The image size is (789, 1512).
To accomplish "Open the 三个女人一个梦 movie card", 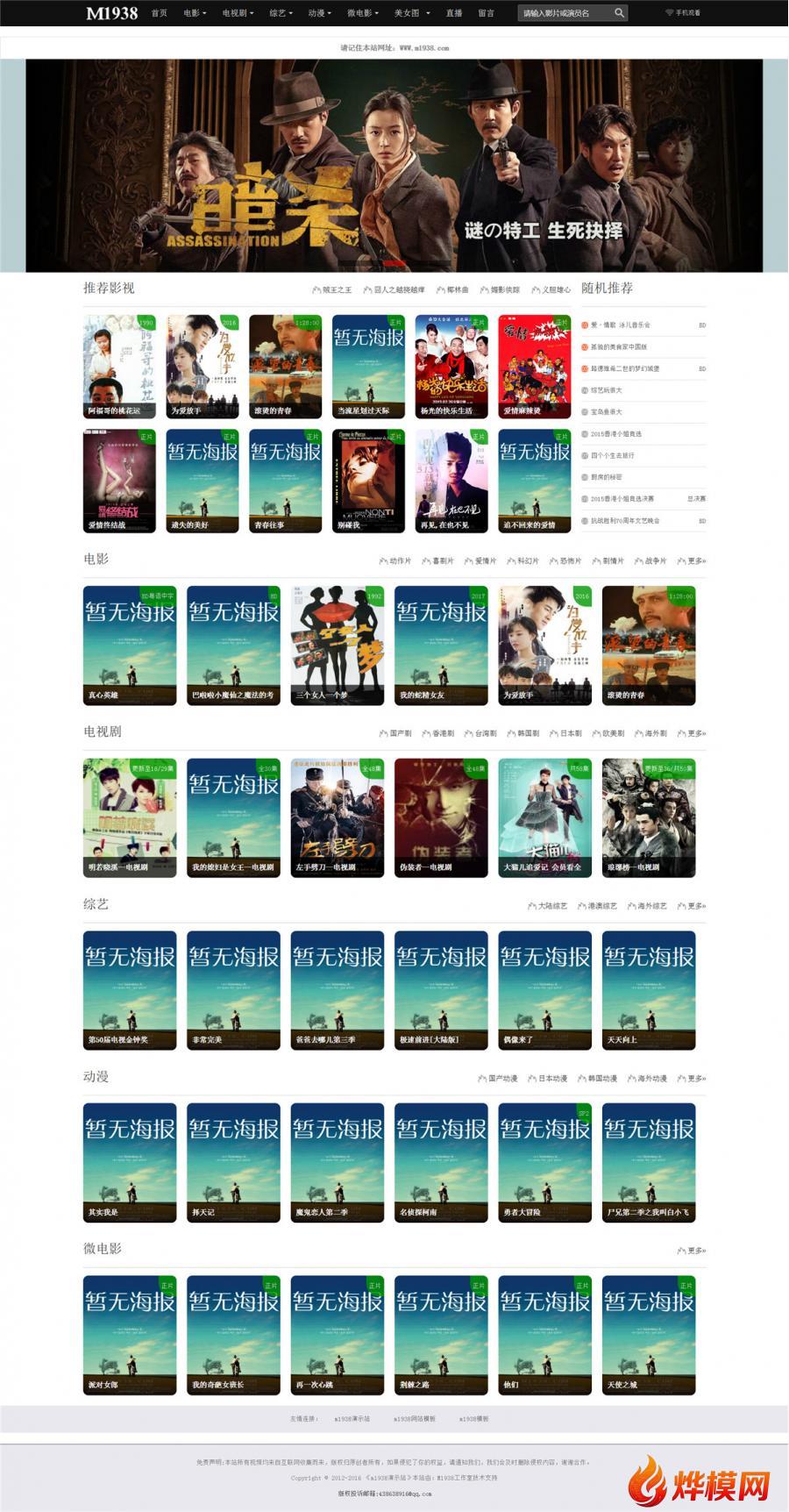I will [338, 645].
